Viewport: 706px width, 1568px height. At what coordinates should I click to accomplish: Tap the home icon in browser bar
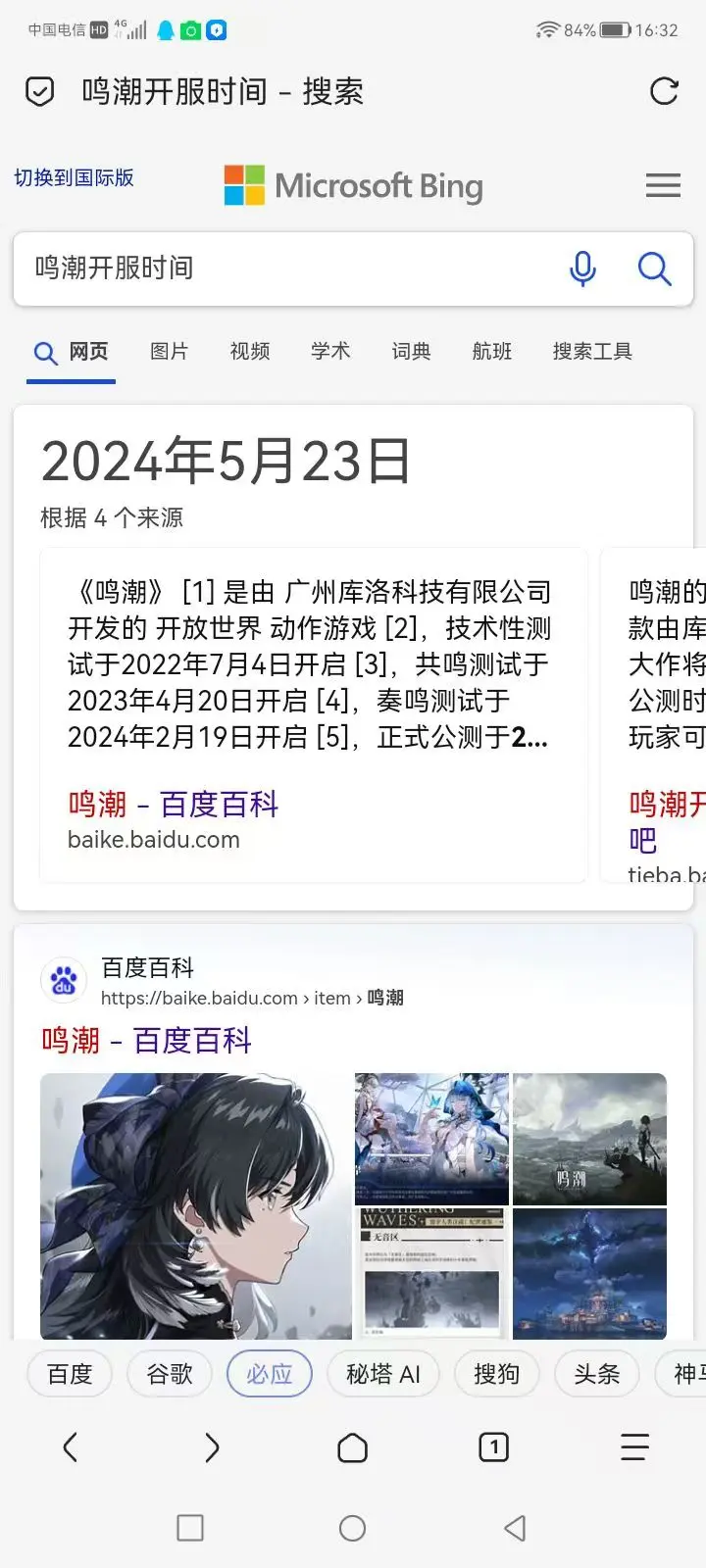point(352,1446)
